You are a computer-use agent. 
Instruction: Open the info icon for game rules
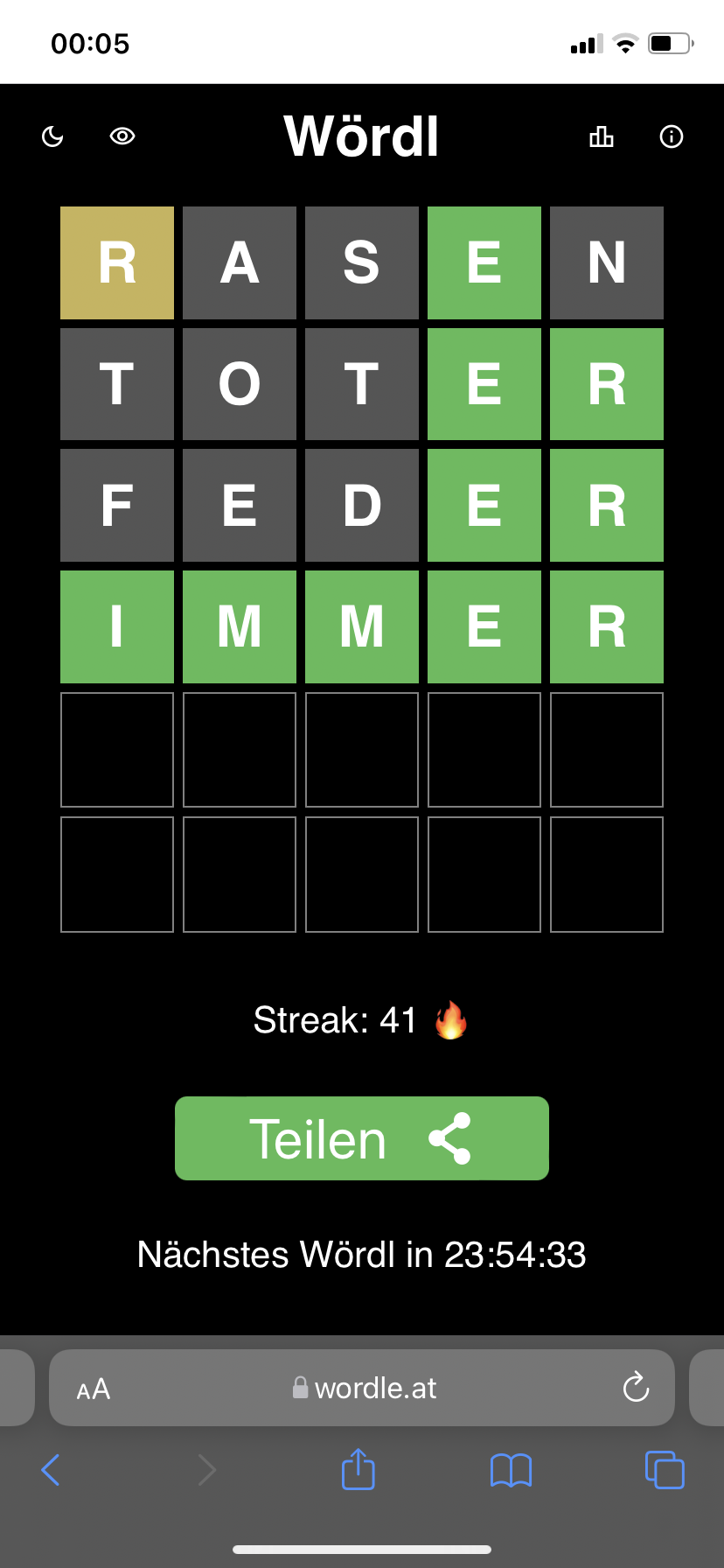pyautogui.click(x=672, y=136)
